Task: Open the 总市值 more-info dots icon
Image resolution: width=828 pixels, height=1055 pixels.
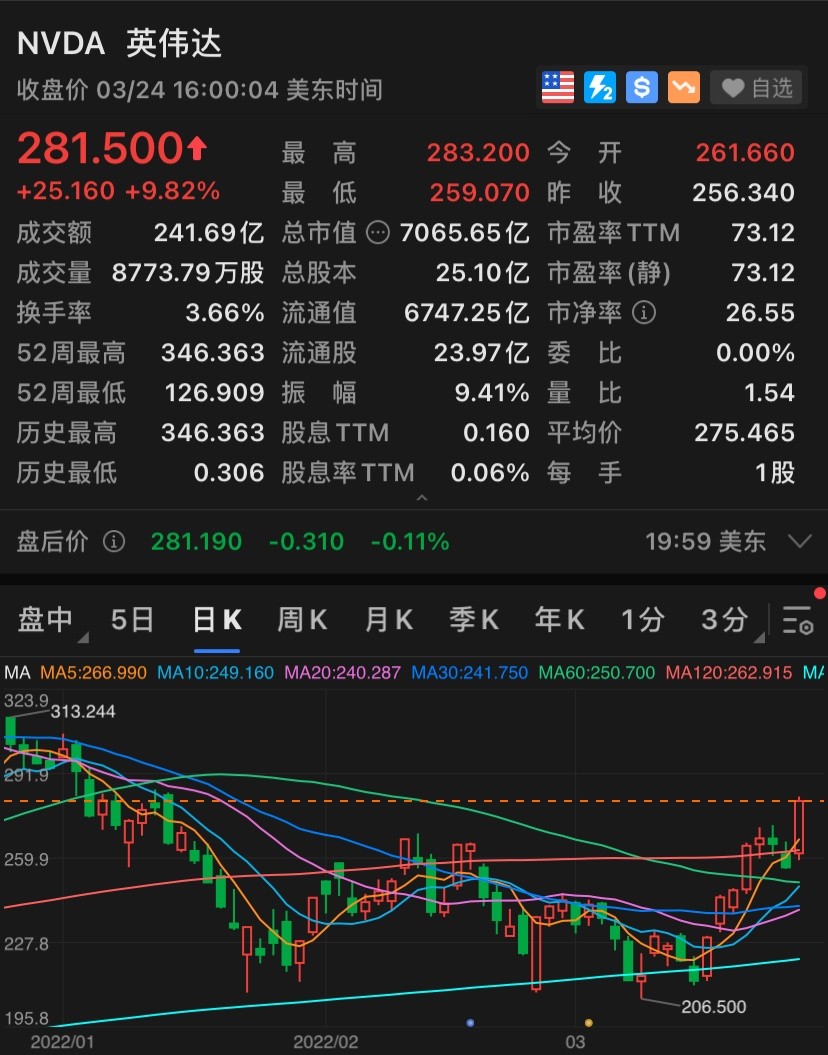Action: (378, 233)
